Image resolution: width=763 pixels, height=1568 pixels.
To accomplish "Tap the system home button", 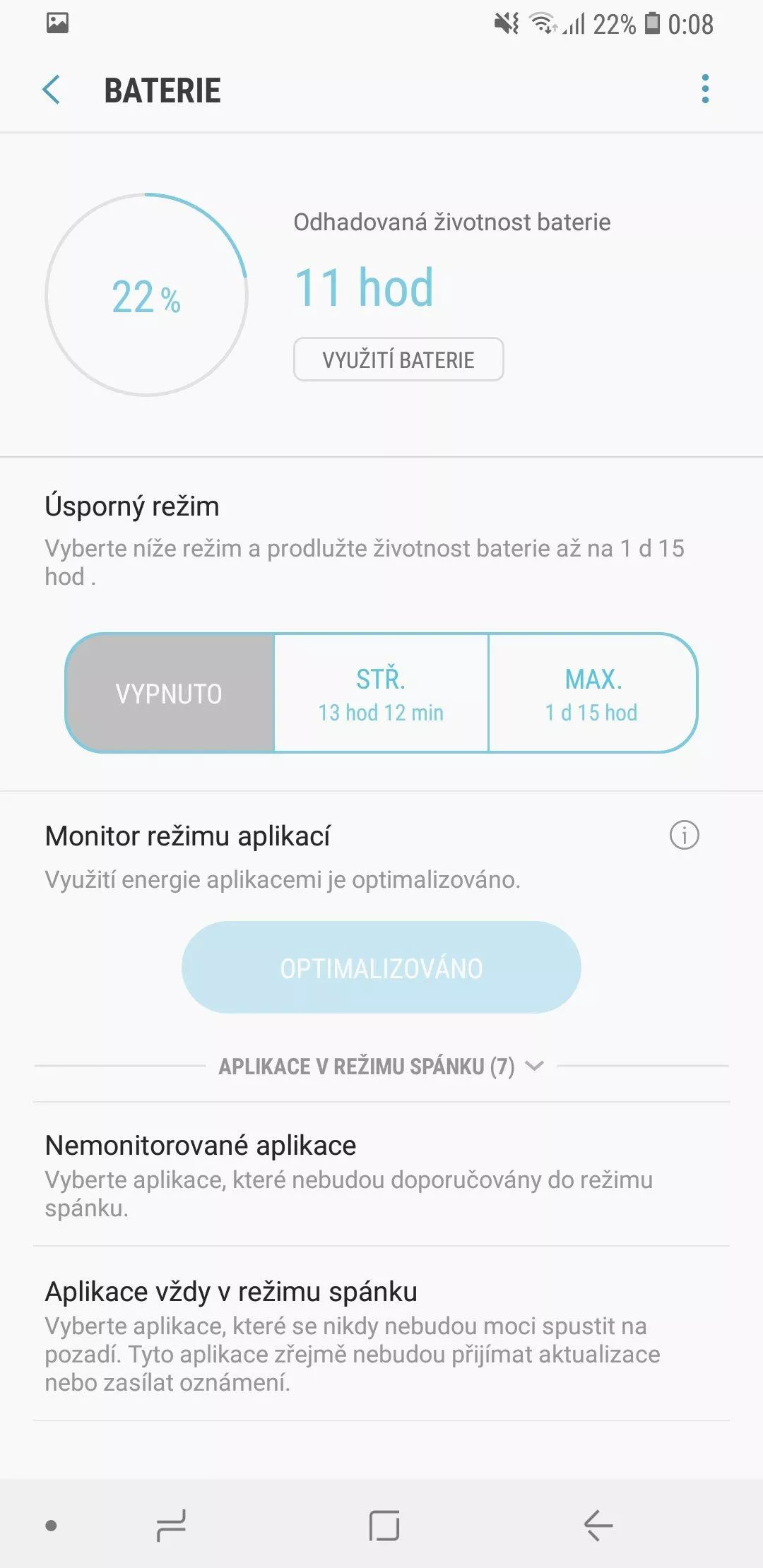I will point(384,1526).
